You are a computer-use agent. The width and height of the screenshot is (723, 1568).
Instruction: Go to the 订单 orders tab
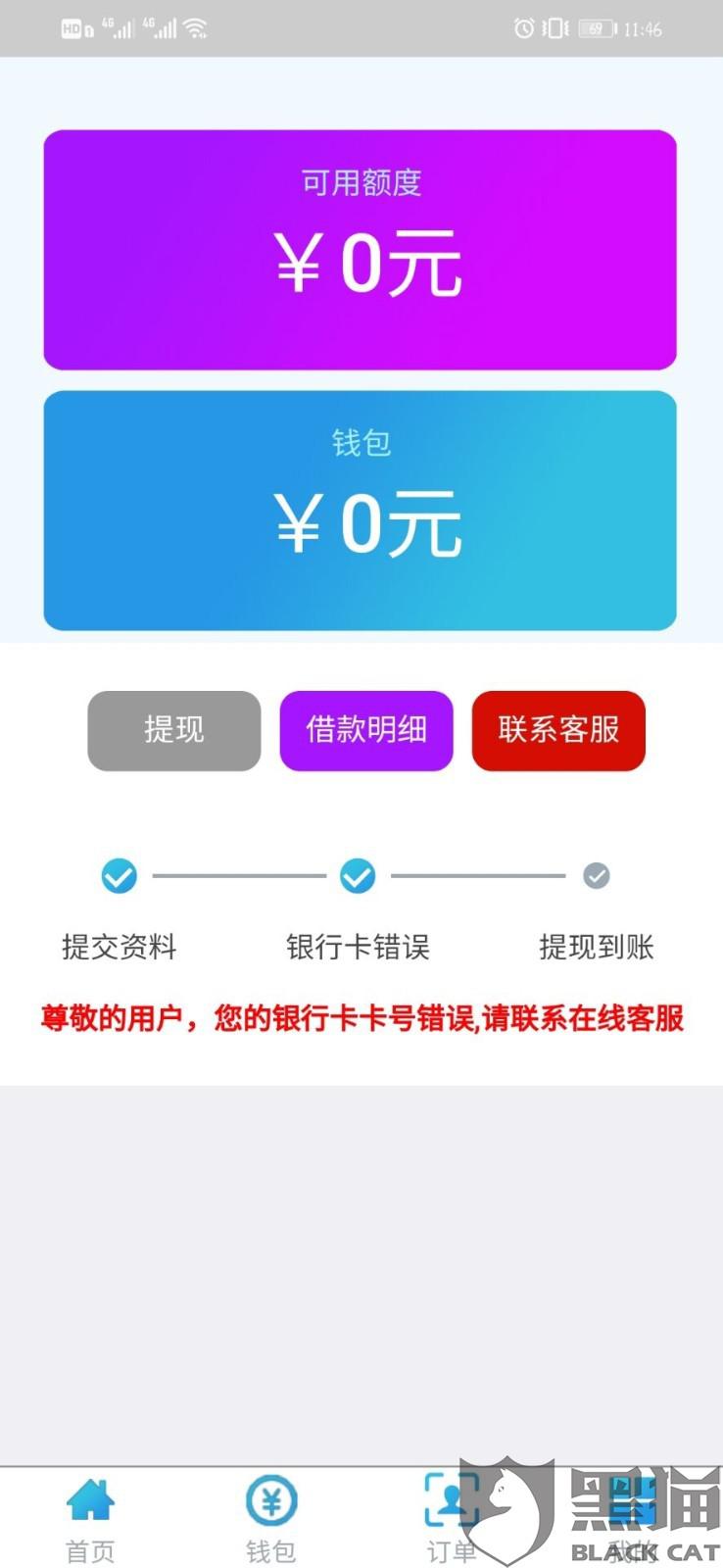click(452, 1520)
